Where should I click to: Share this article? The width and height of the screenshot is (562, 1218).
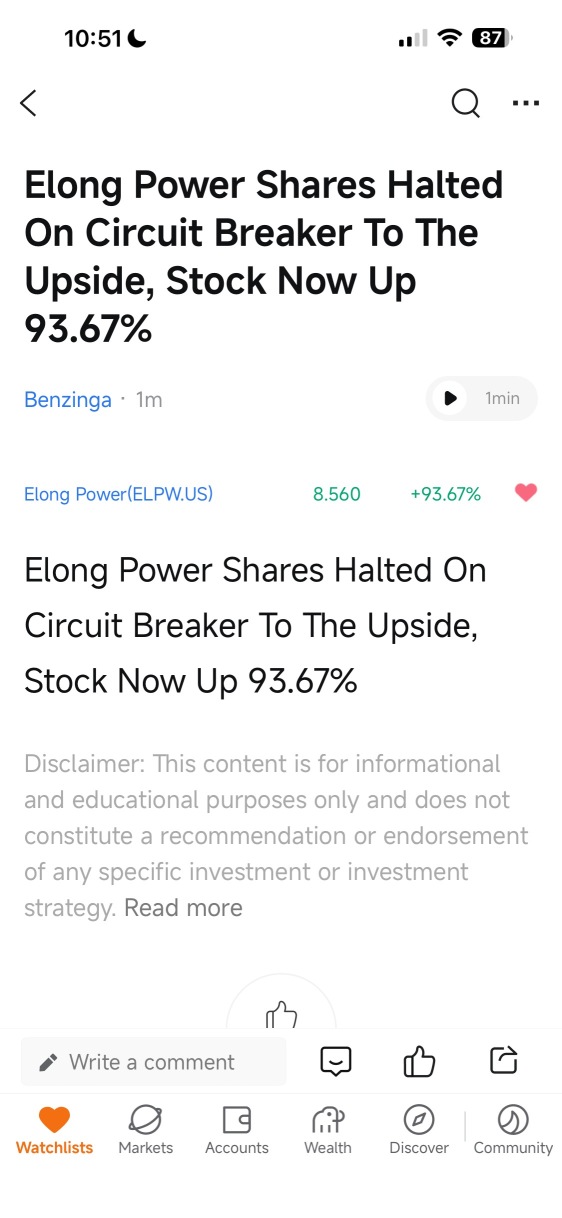504,1060
